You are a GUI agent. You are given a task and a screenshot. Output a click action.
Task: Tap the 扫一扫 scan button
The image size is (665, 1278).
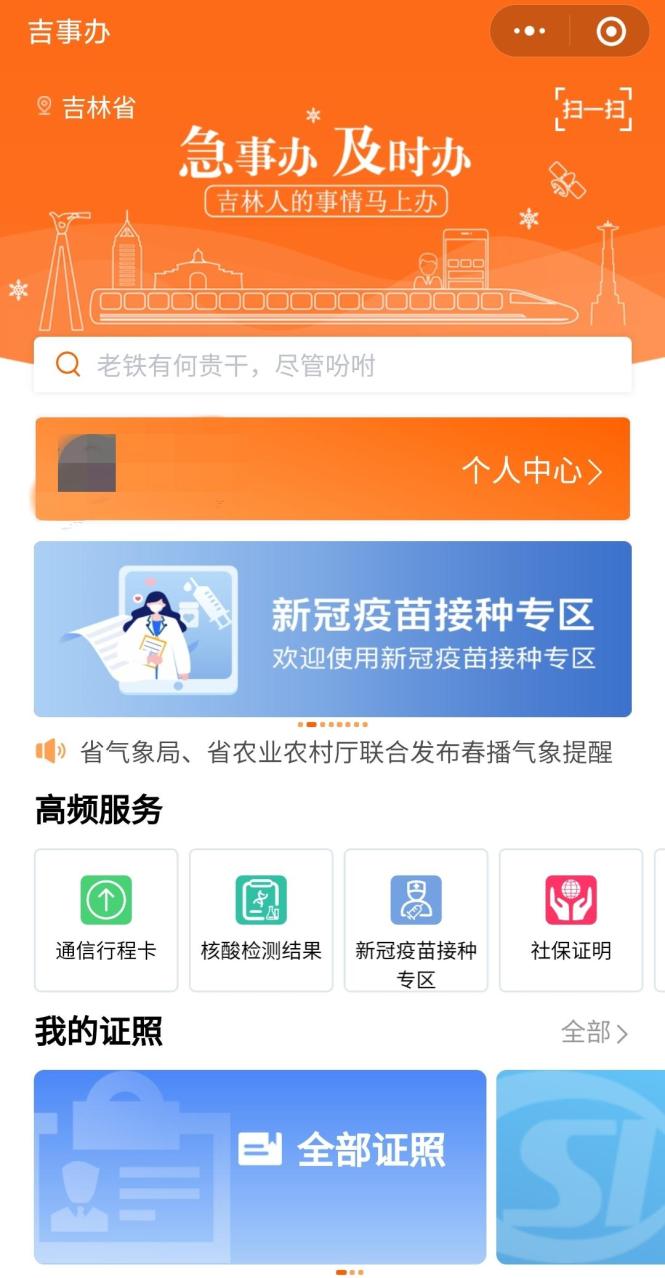[x=592, y=110]
